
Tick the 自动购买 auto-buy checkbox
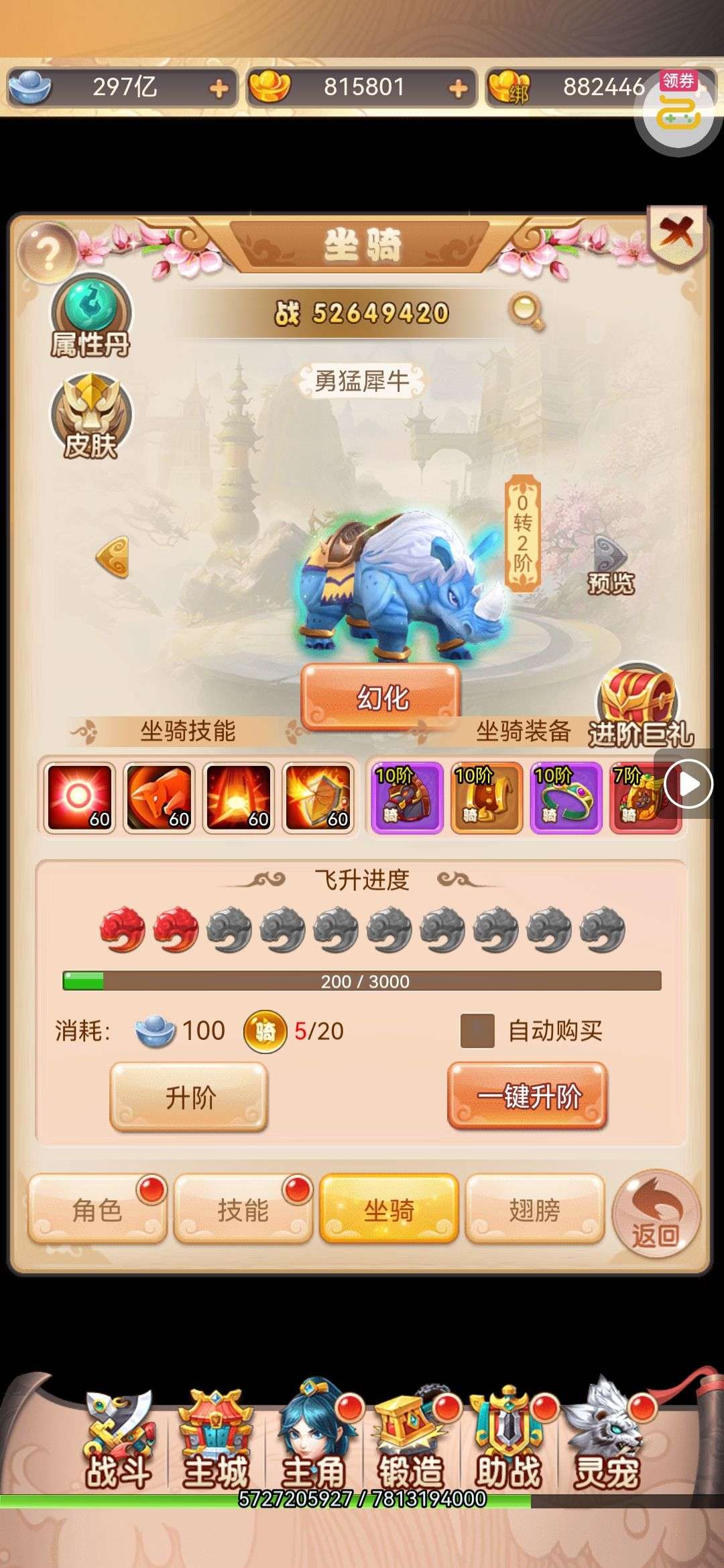point(477,1031)
